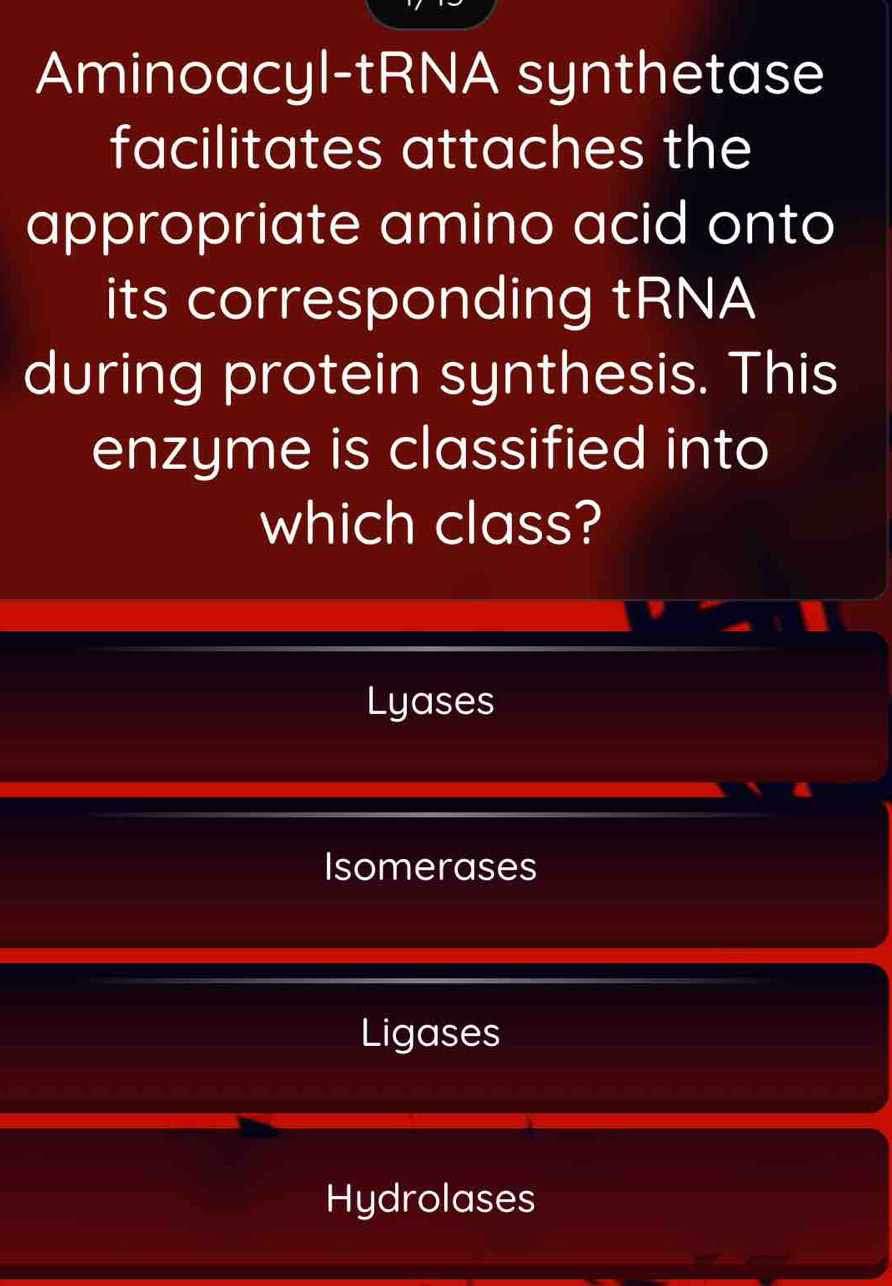
Task: Pick the Ligases answer option
Action: tap(431, 1034)
